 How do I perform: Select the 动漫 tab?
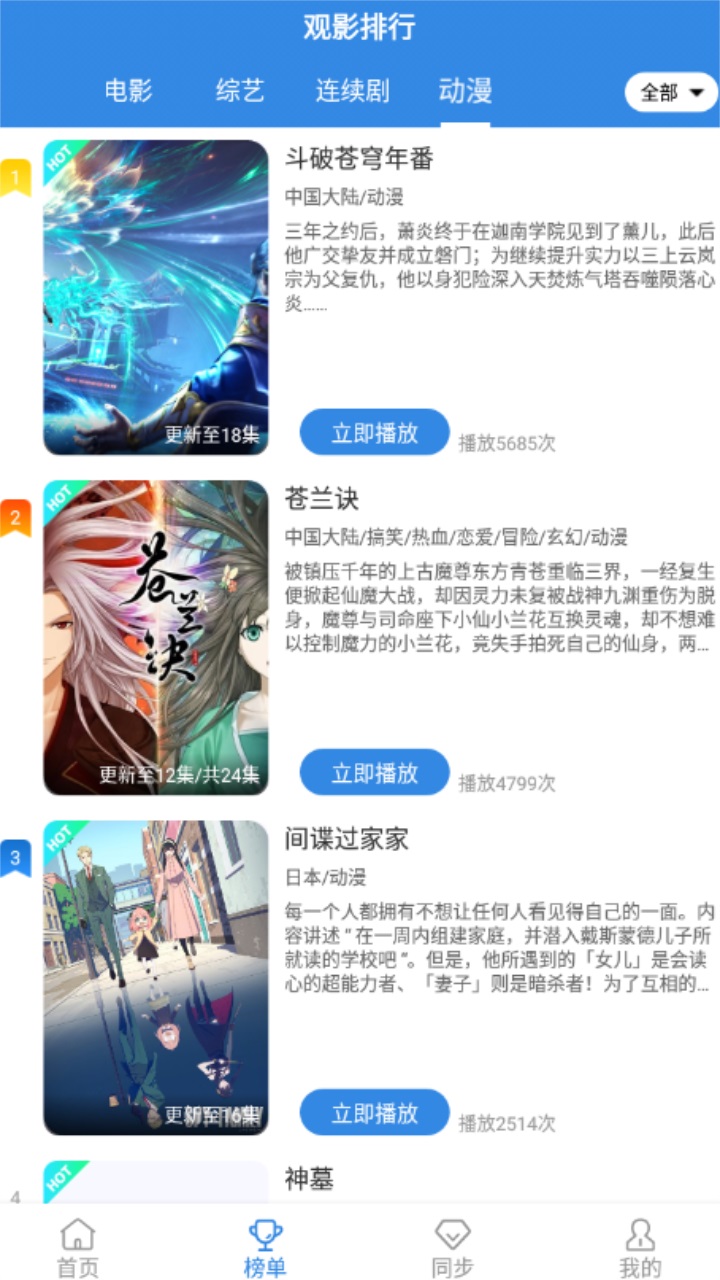point(465,92)
